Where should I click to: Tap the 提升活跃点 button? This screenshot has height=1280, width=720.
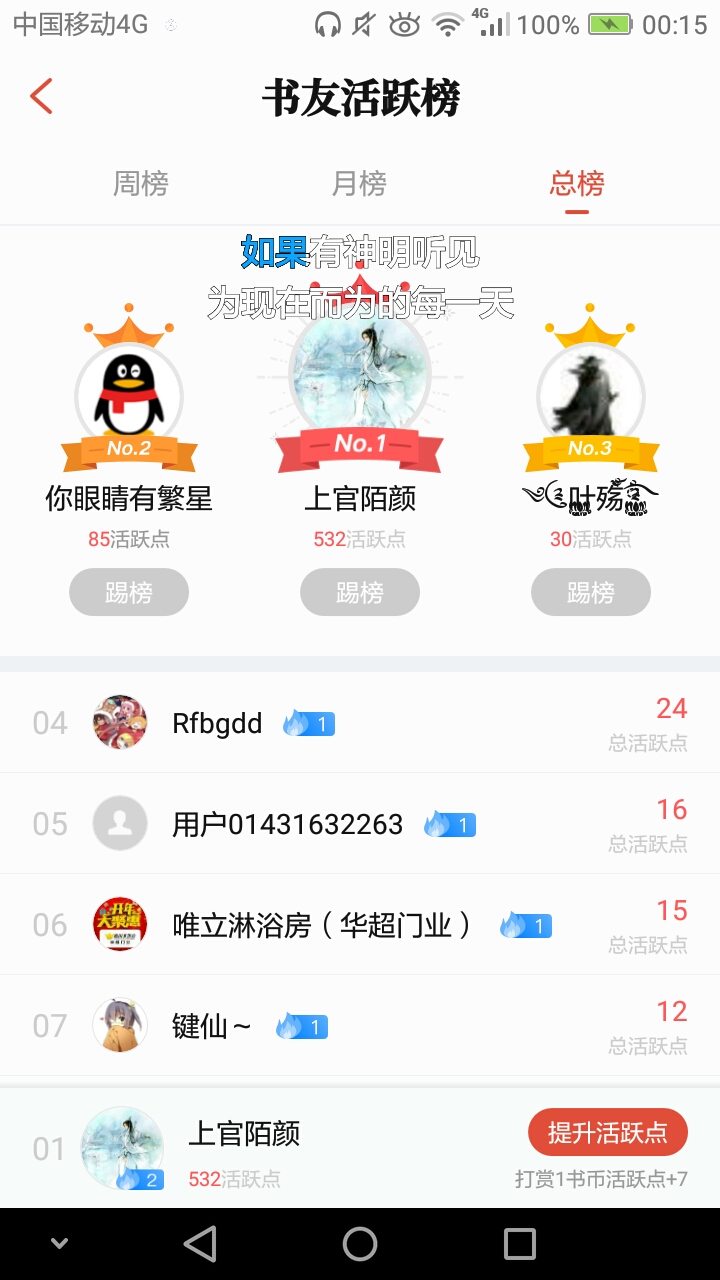tap(607, 1132)
